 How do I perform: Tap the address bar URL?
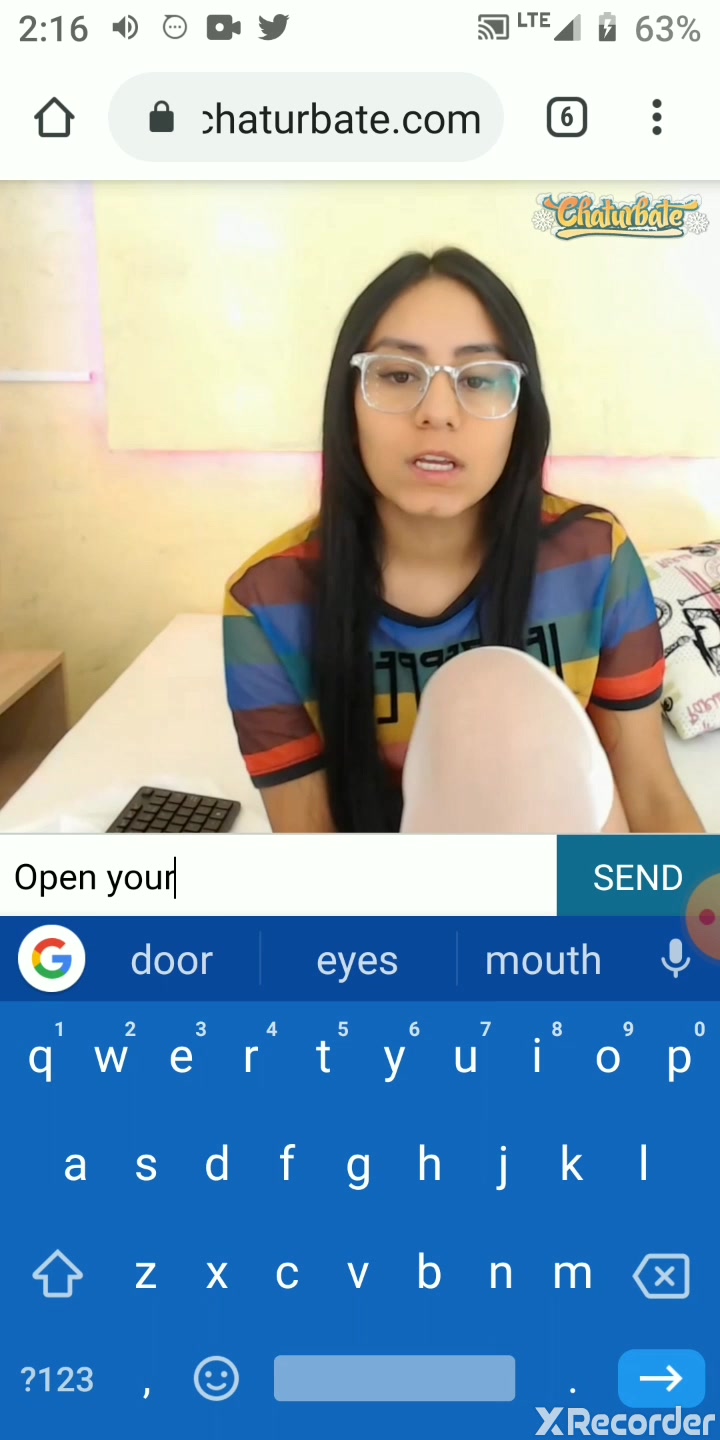[340, 119]
